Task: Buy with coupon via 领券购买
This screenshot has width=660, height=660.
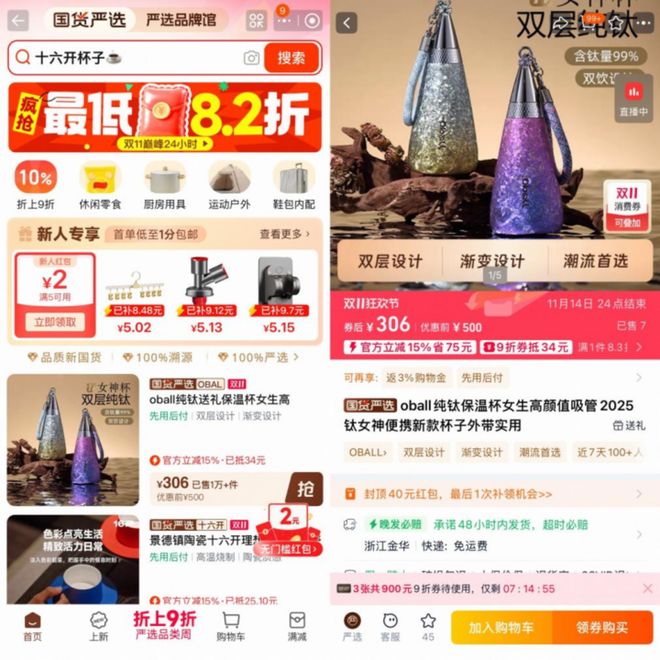Action: (x=601, y=627)
